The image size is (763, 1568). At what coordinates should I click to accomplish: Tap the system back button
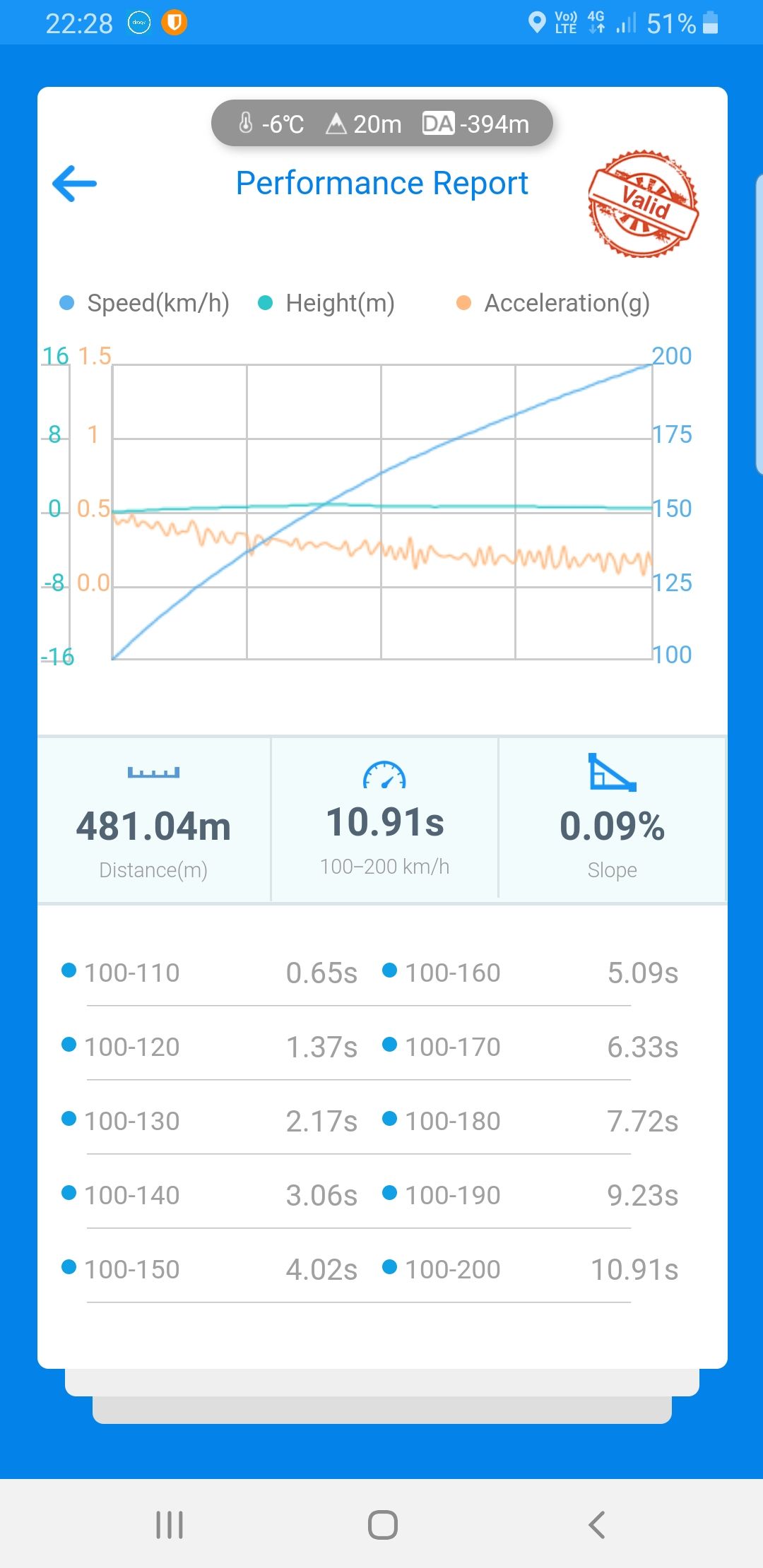[x=597, y=1524]
